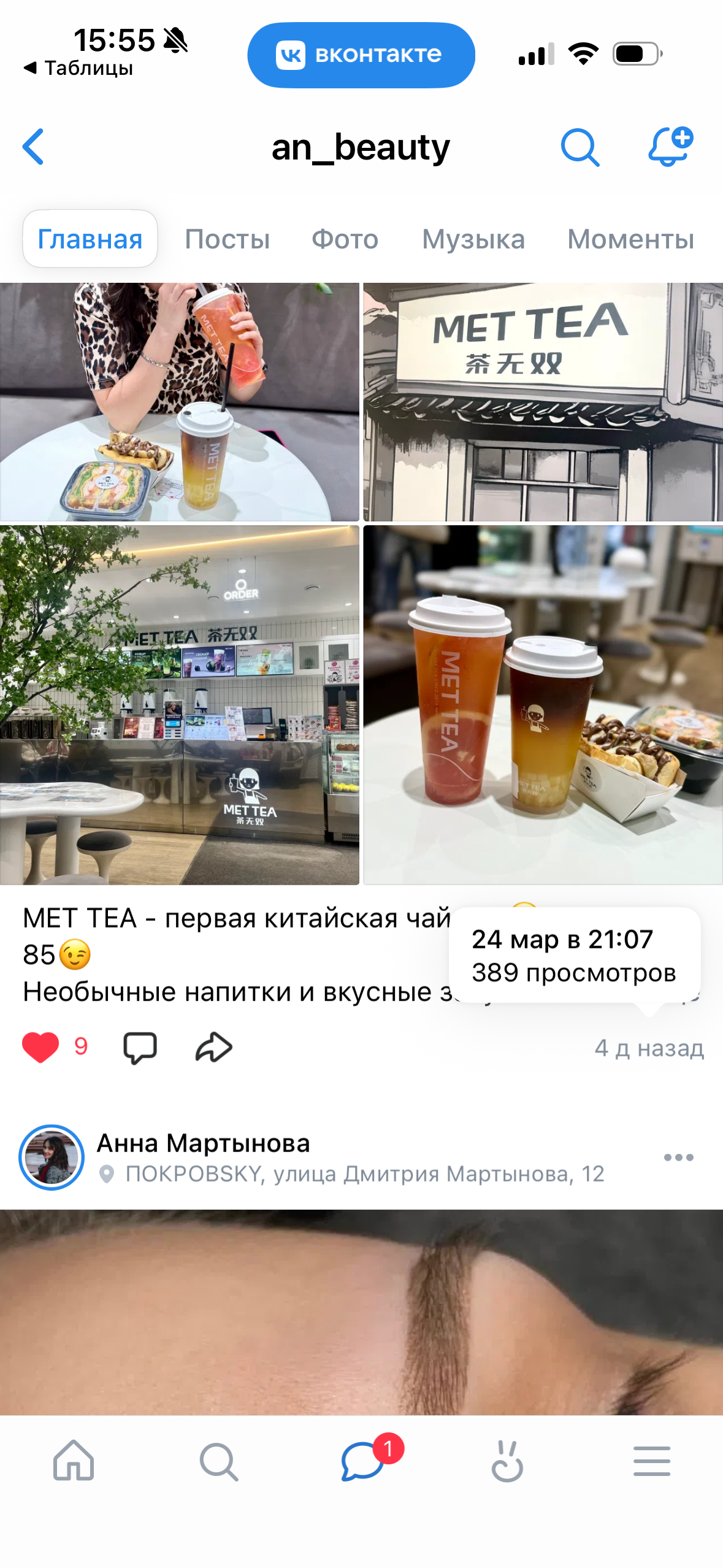
Task: Open the ПОКРОВSKY location link
Action: pos(364,1174)
